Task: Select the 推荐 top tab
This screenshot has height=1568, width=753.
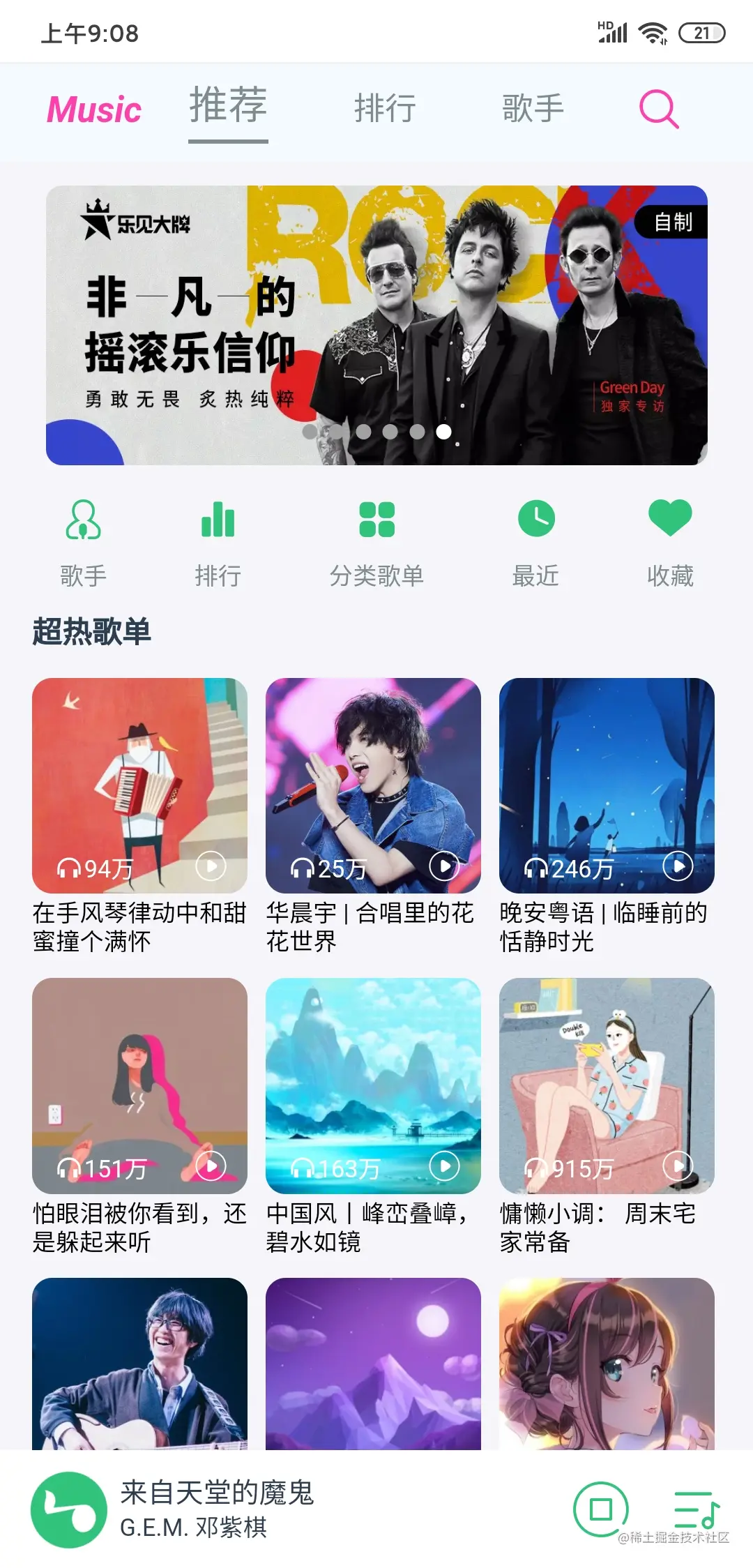Action: pyautogui.click(x=228, y=107)
